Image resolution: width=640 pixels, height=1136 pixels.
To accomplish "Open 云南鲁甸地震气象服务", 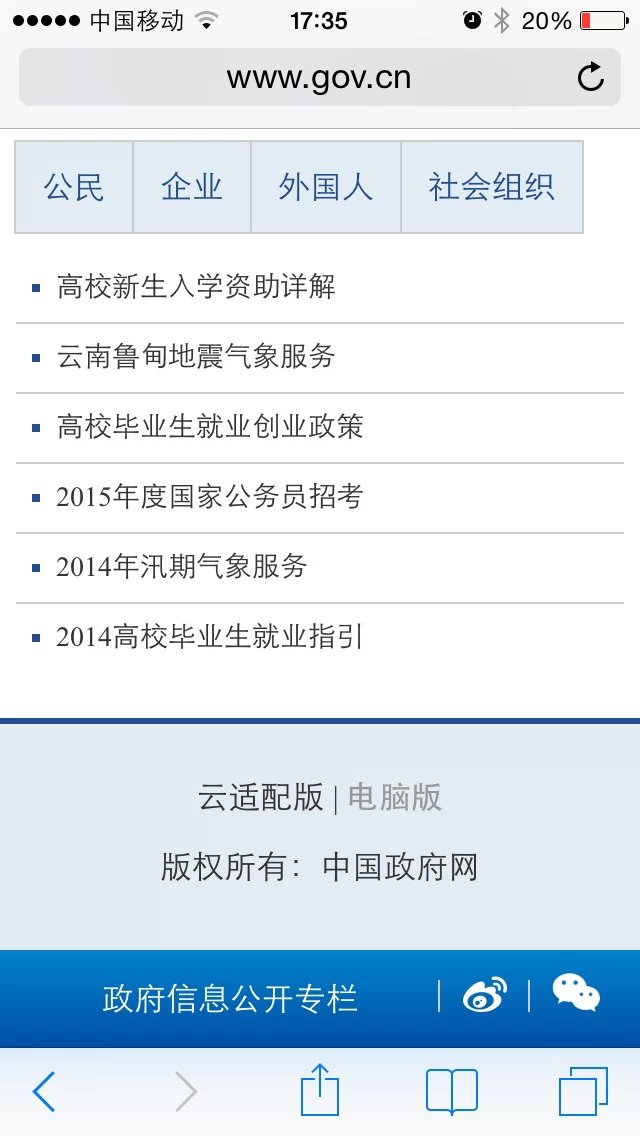I will (x=196, y=357).
